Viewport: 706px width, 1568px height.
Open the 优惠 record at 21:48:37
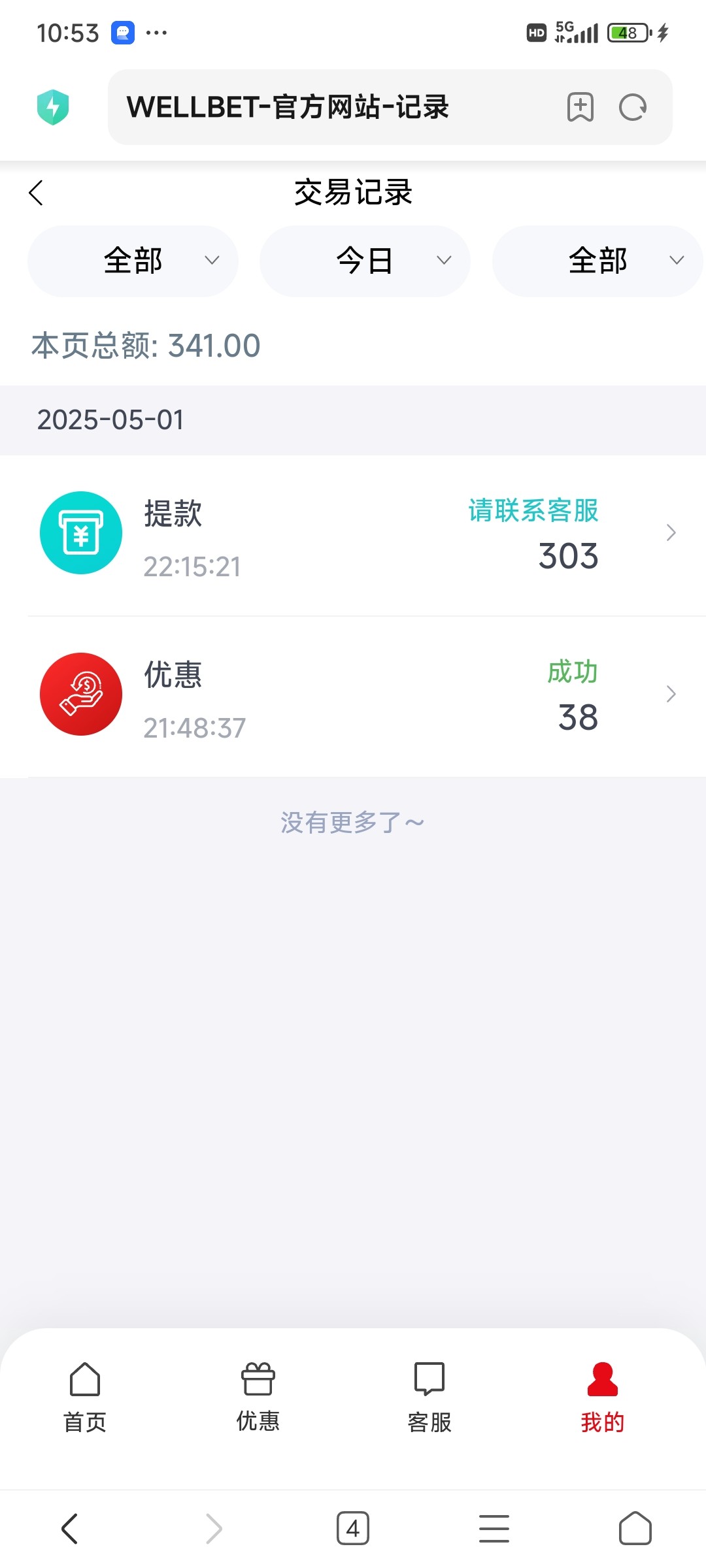click(353, 696)
